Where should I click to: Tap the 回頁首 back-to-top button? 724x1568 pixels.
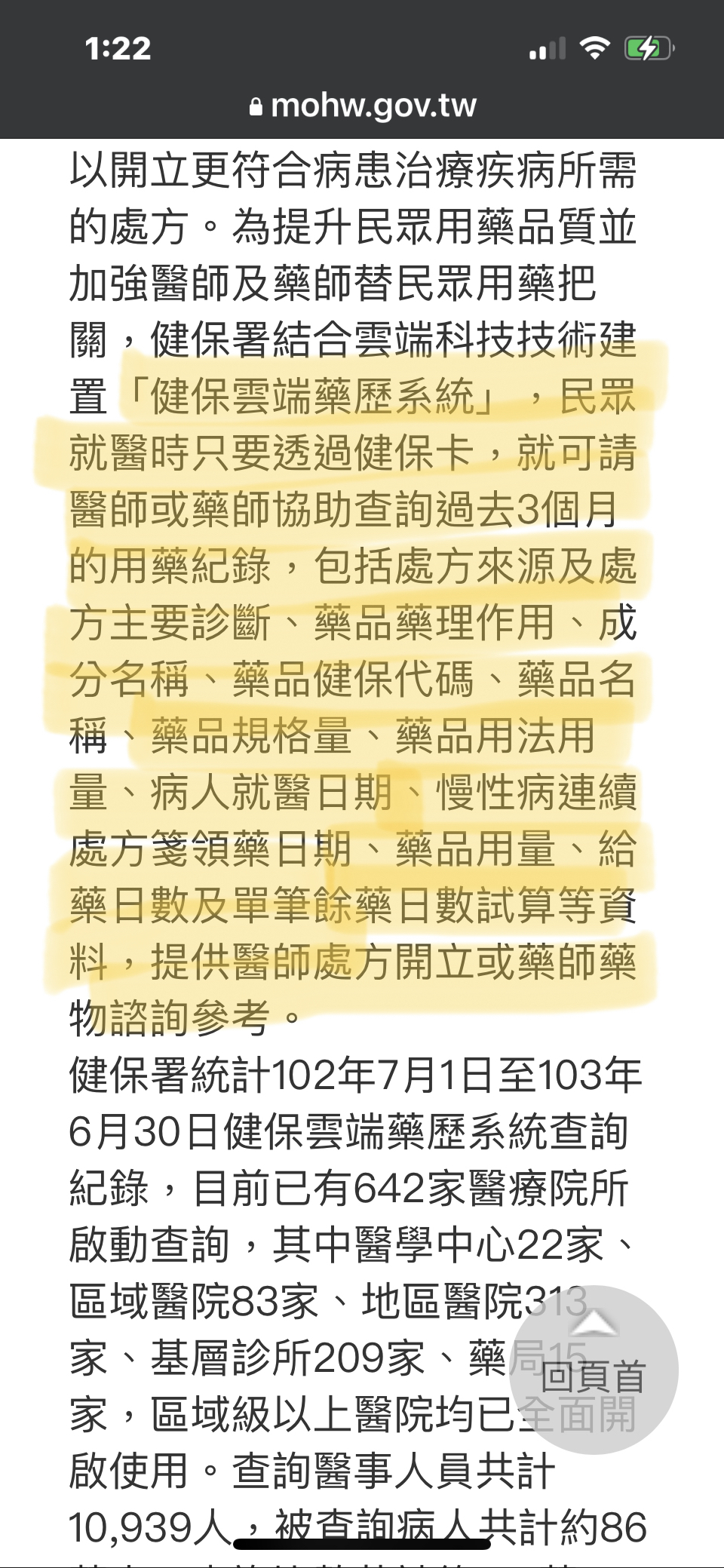594,1370
